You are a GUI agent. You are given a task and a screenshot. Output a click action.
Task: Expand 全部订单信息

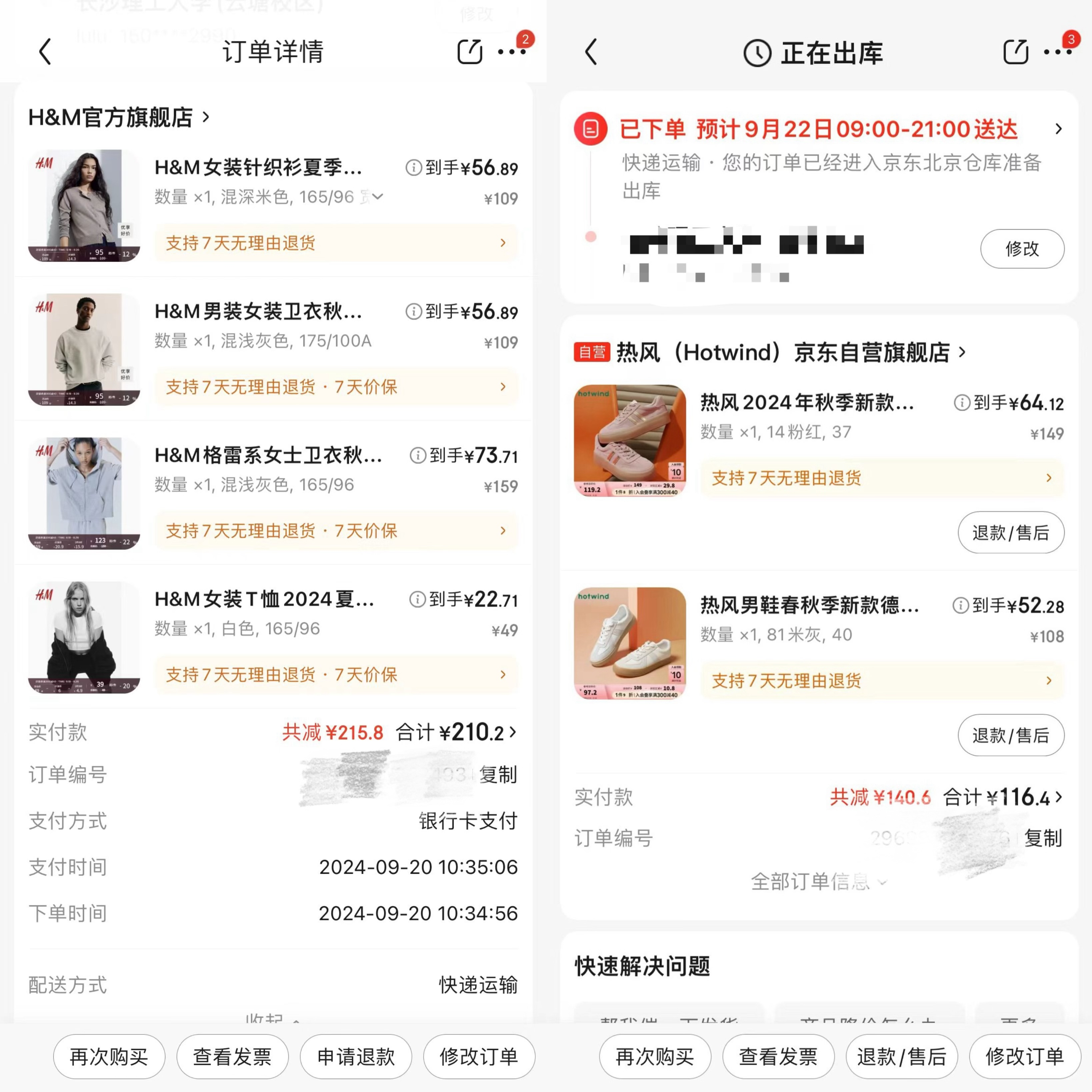pos(818,881)
